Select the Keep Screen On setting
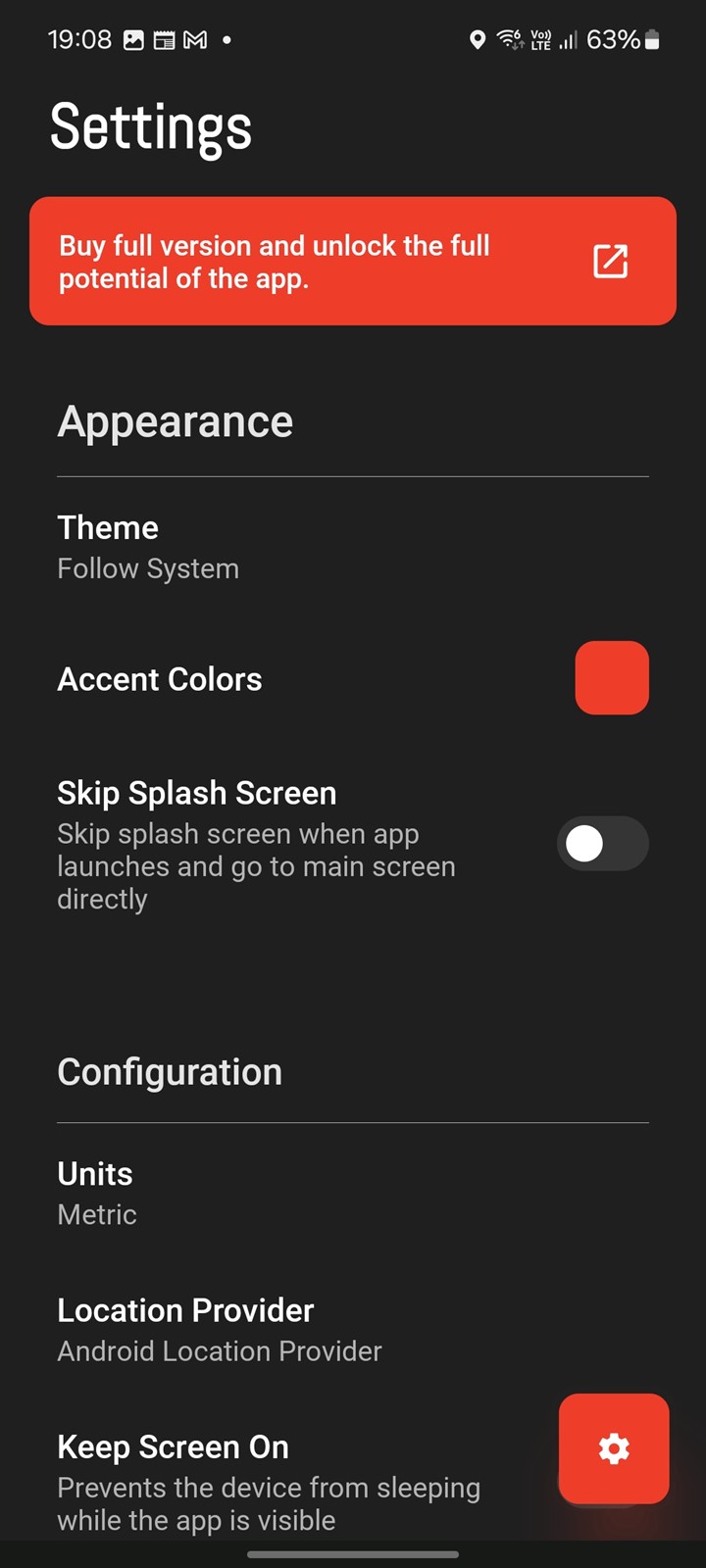Screen dimensions: 706x1568 coord(294,1483)
